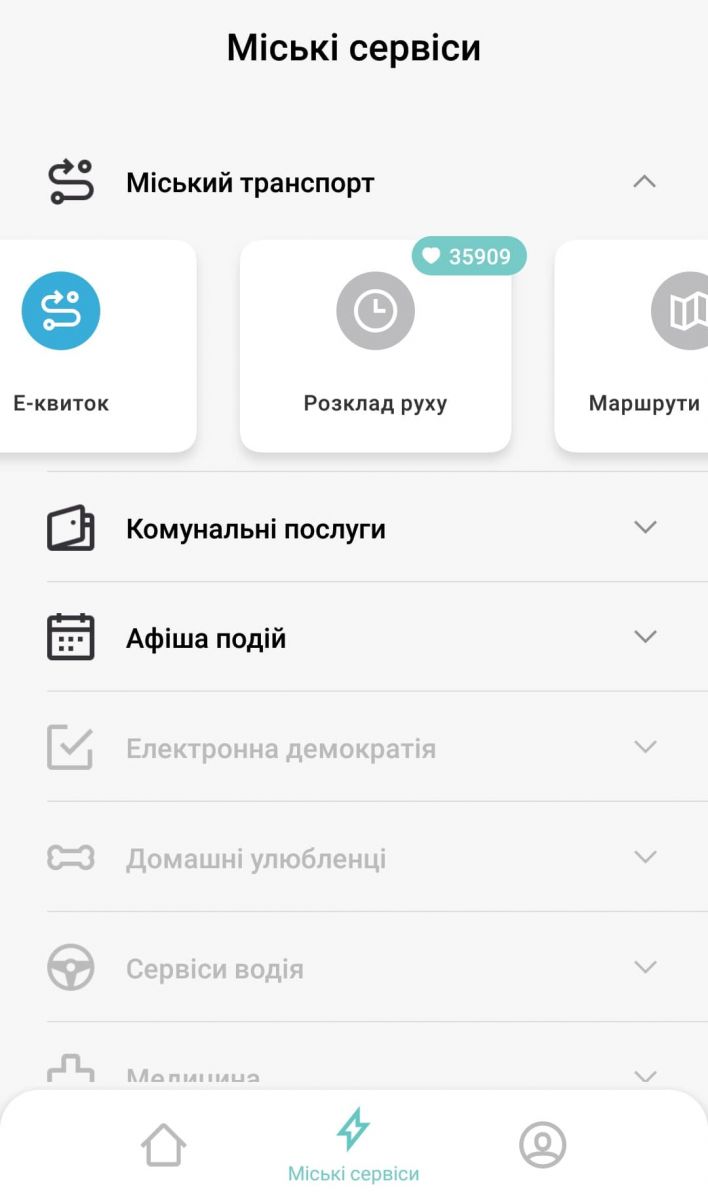
Task: Collapse the Міський транспорт section
Action: pos(645,183)
